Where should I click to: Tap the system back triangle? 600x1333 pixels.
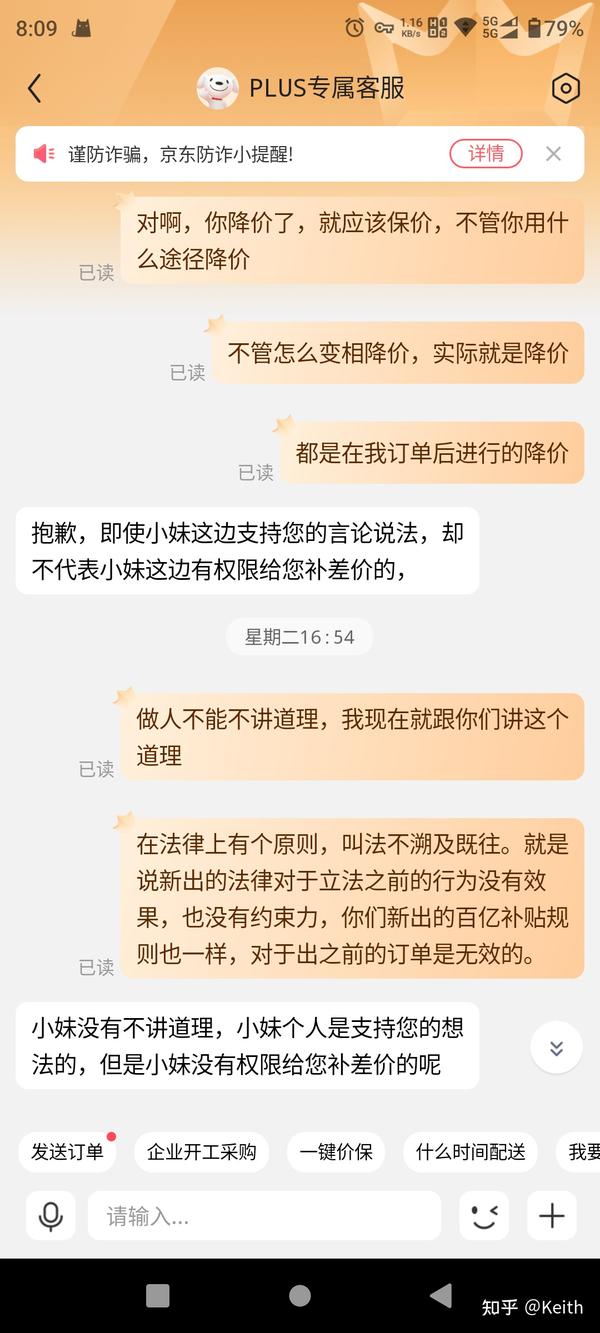tap(441, 1296)
